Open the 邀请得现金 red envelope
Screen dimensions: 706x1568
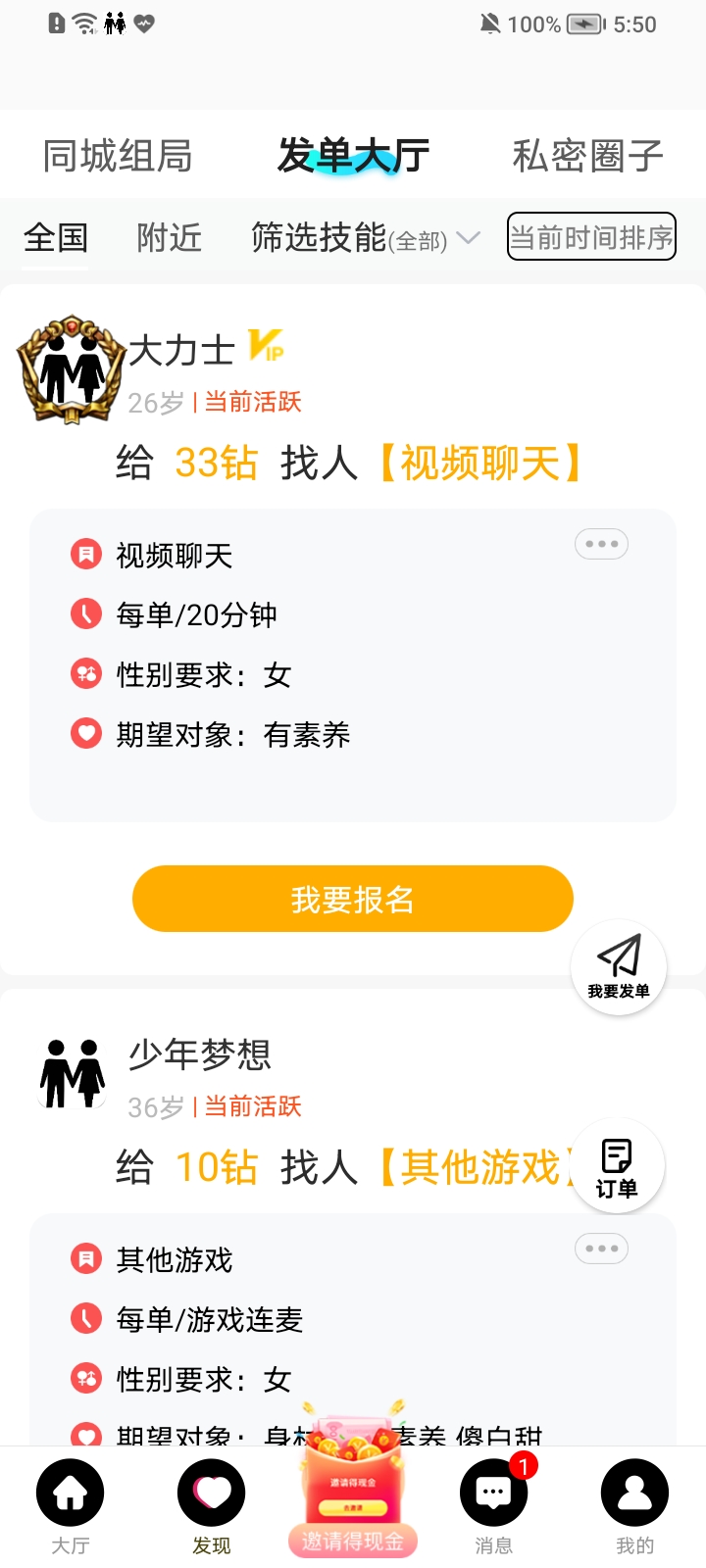click(x=353, y=1480)
